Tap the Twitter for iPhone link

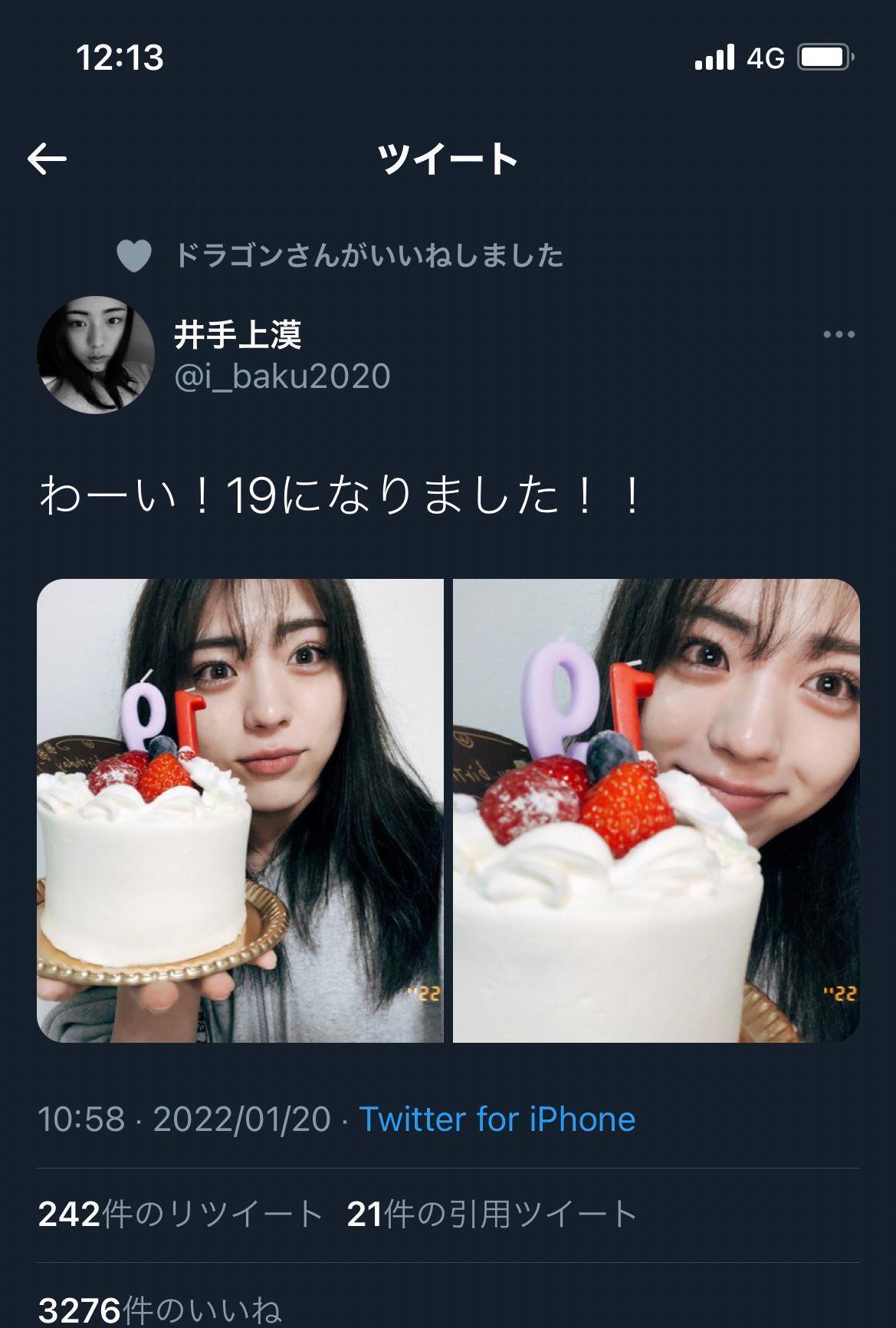[497, 1119]
